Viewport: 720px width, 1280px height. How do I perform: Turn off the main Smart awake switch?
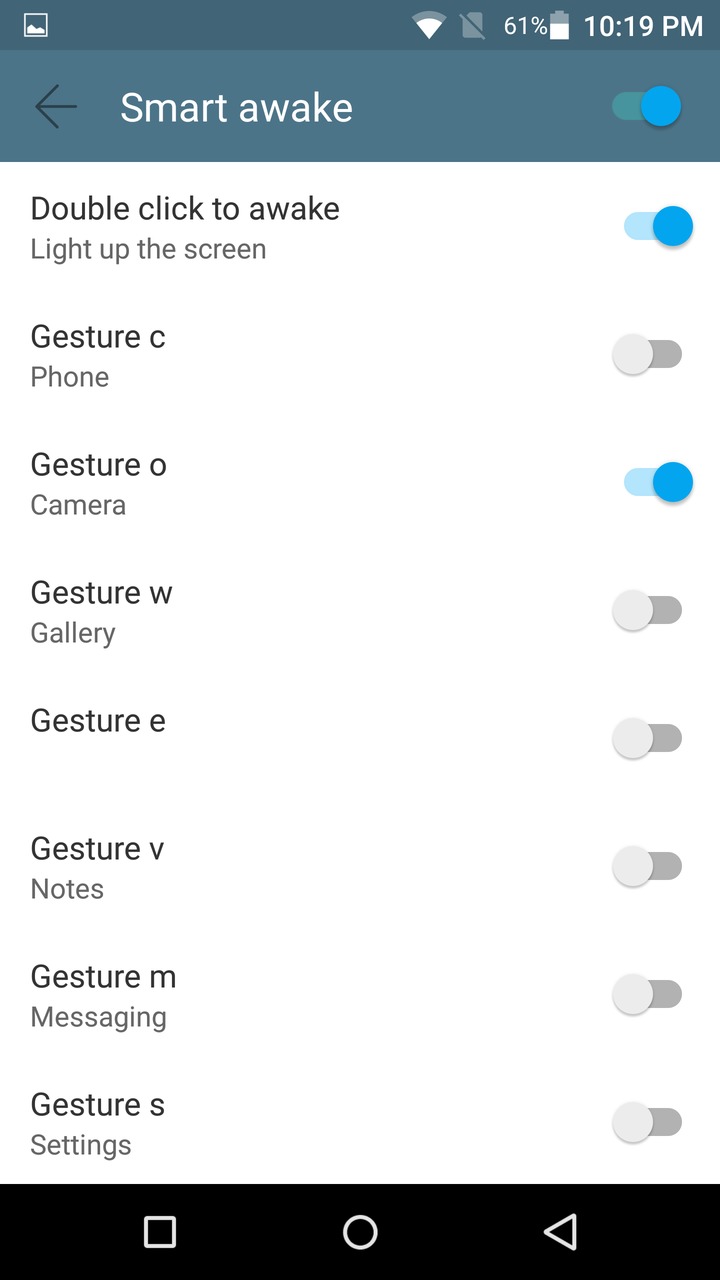pos(648,107)
